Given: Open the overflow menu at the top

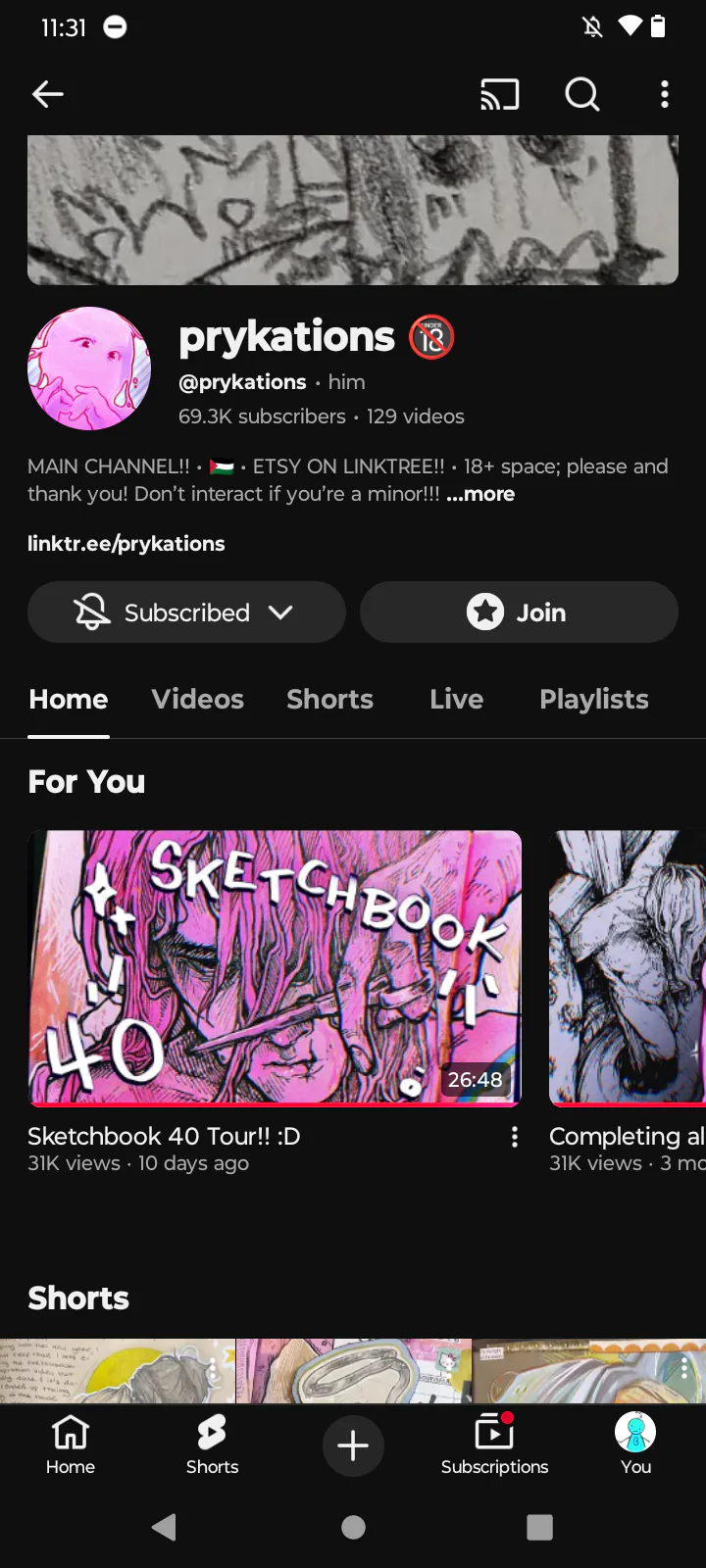Looking at the screenshot, I should [665, 94].
